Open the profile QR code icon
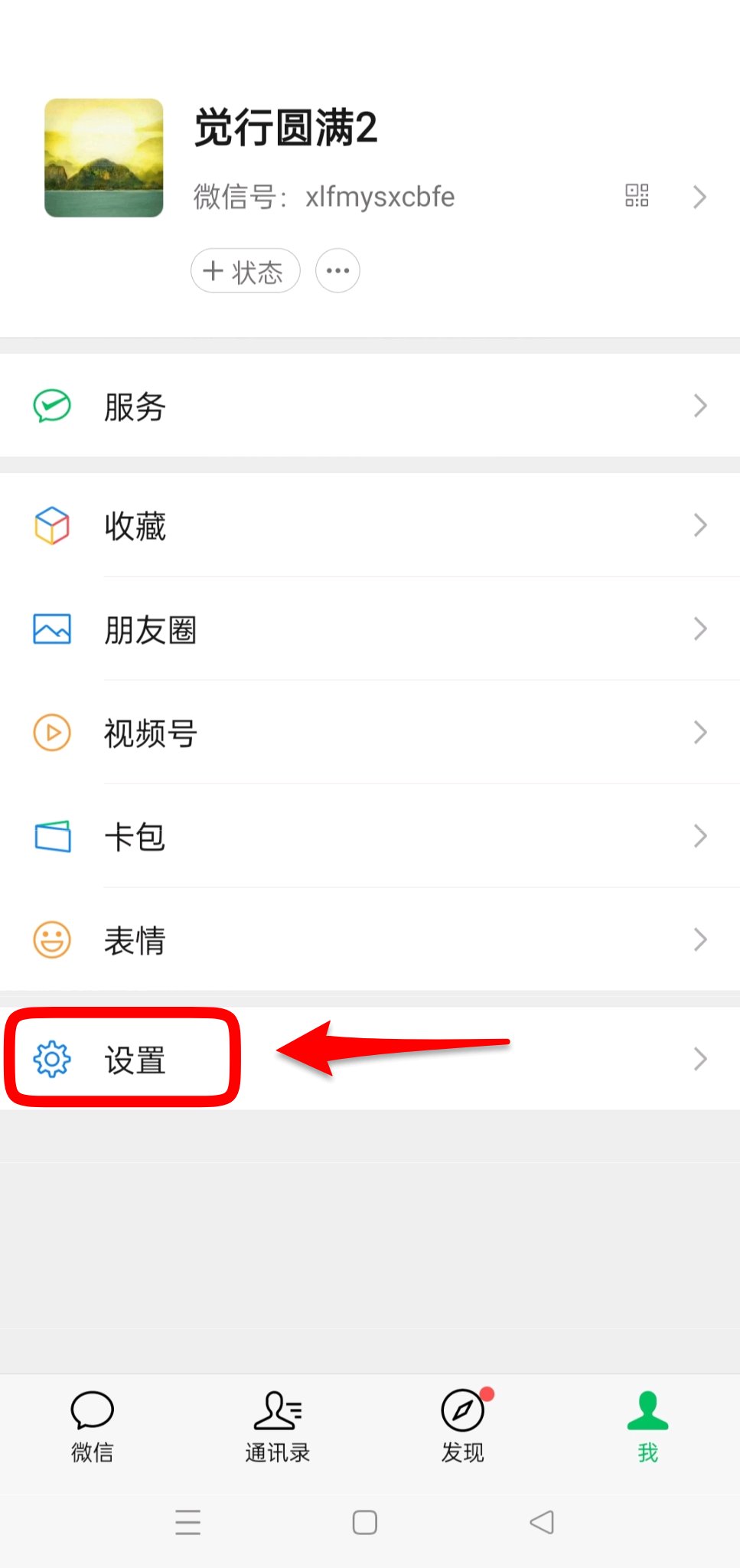 click(637, 196)
